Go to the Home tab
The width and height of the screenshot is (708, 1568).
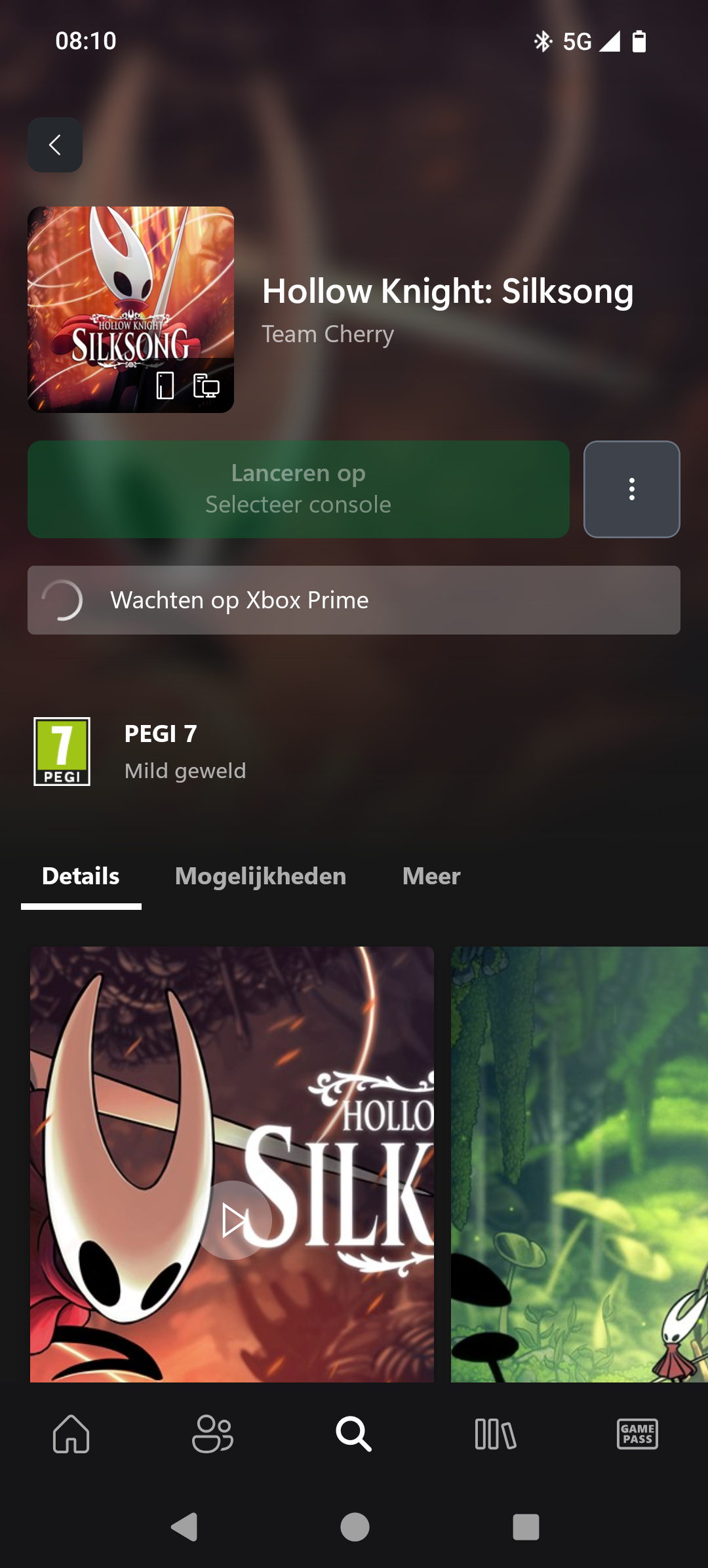(x=71, y=1434)
